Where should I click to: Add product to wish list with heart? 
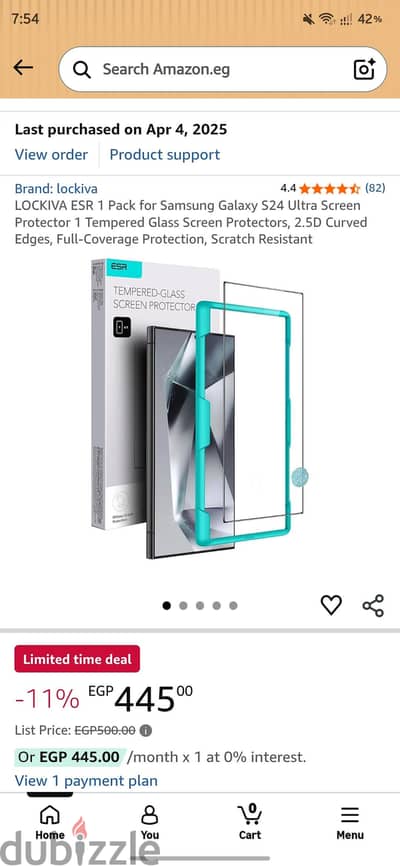[x=331, y=605]
